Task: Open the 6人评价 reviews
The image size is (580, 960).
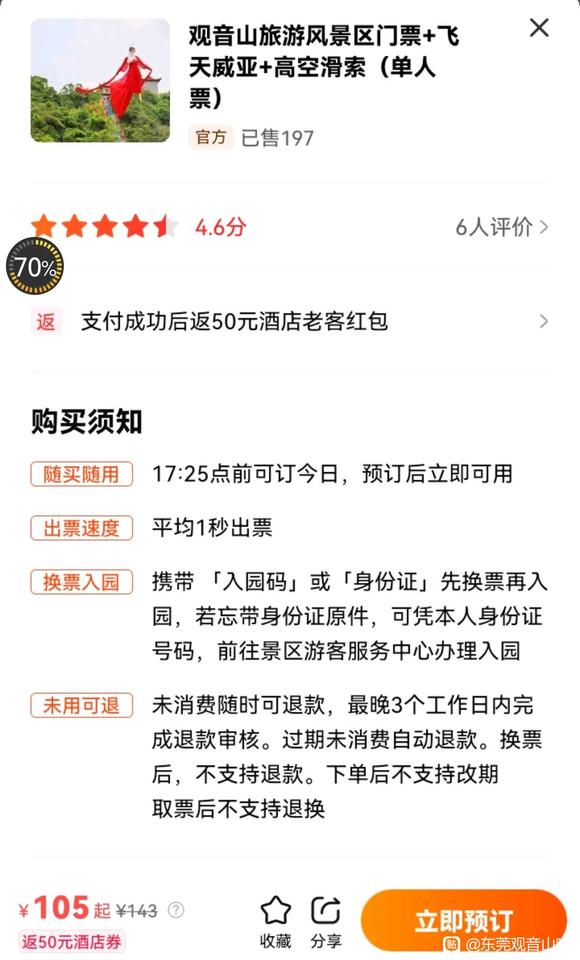Action: tap(502, 227)
